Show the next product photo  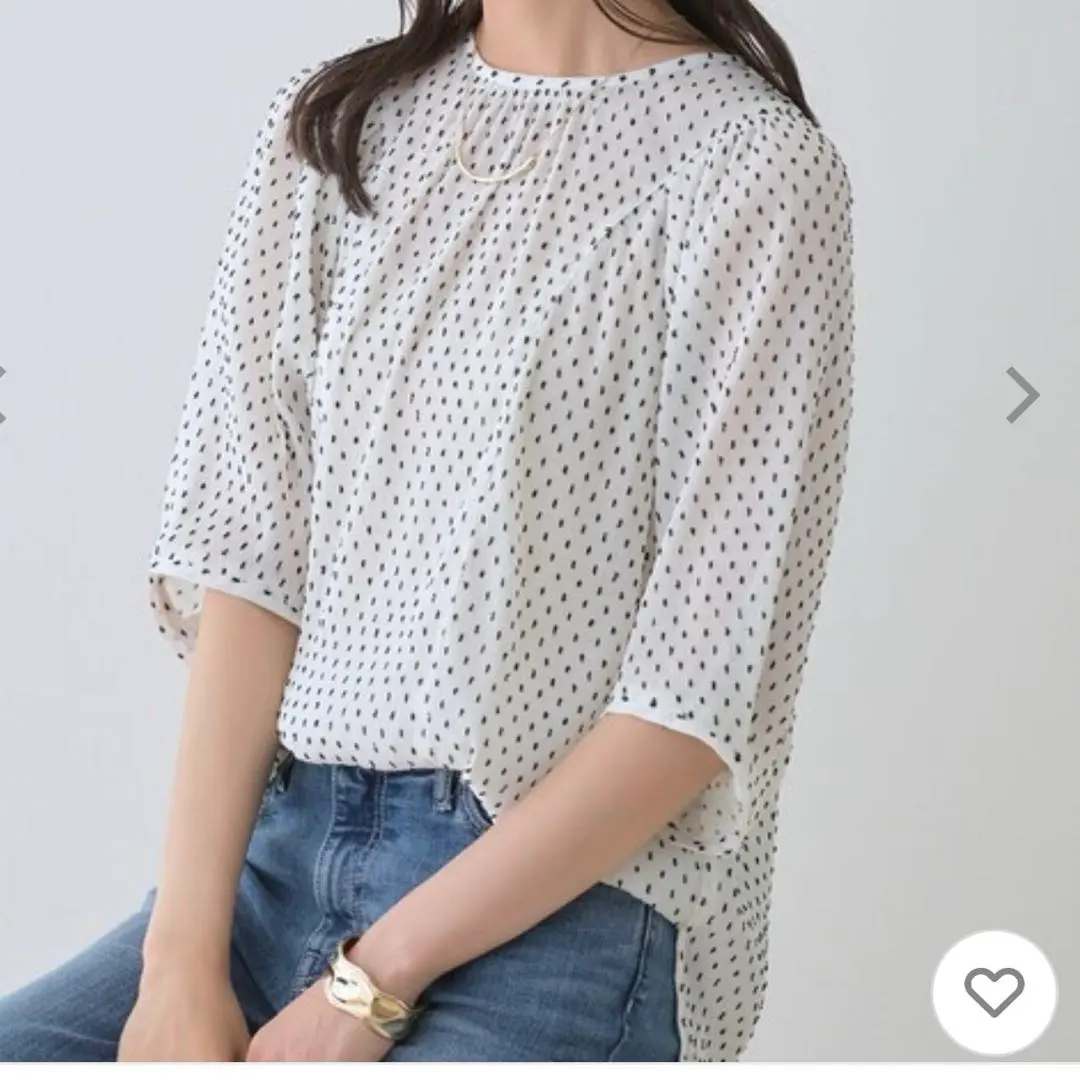coord(1021,394)
